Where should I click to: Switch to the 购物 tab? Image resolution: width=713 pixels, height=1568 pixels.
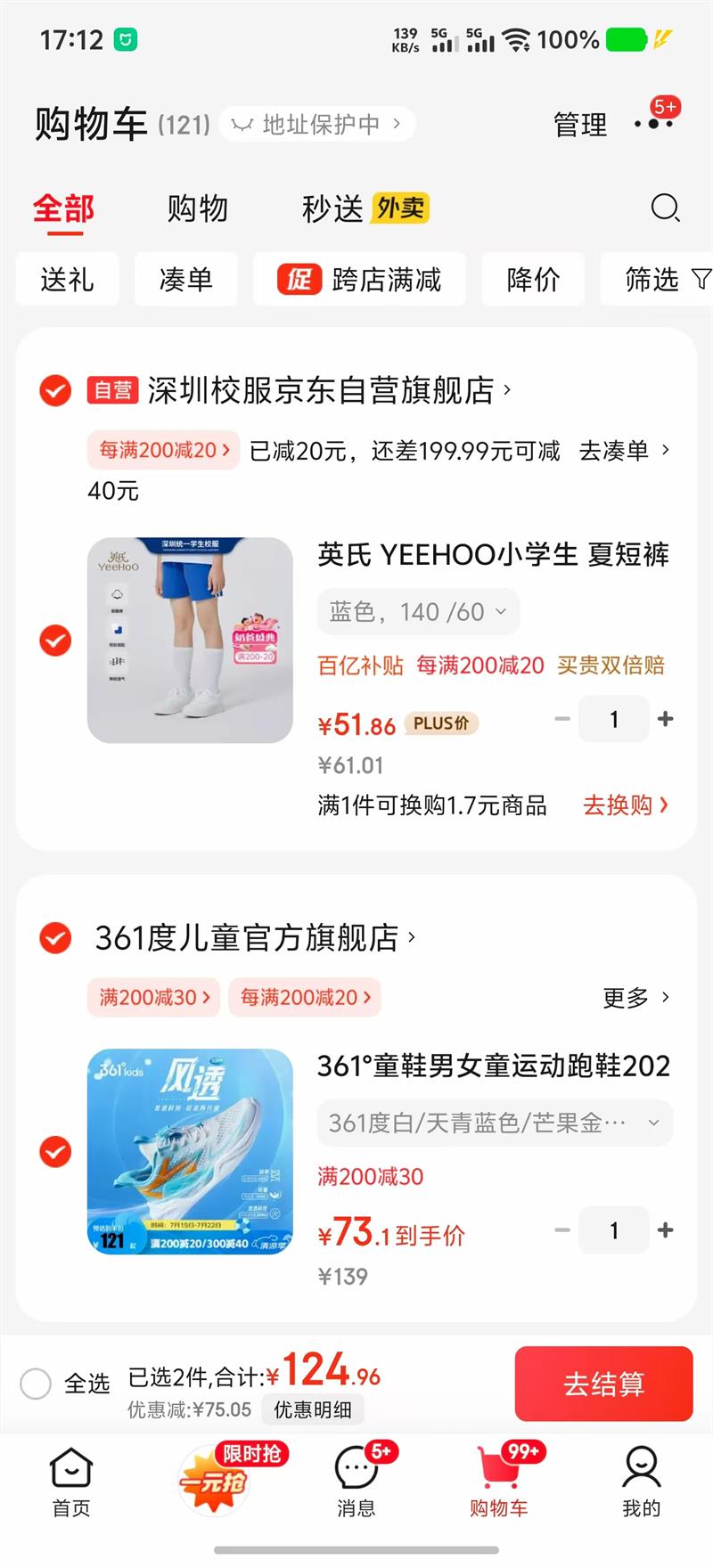point(197,208)
